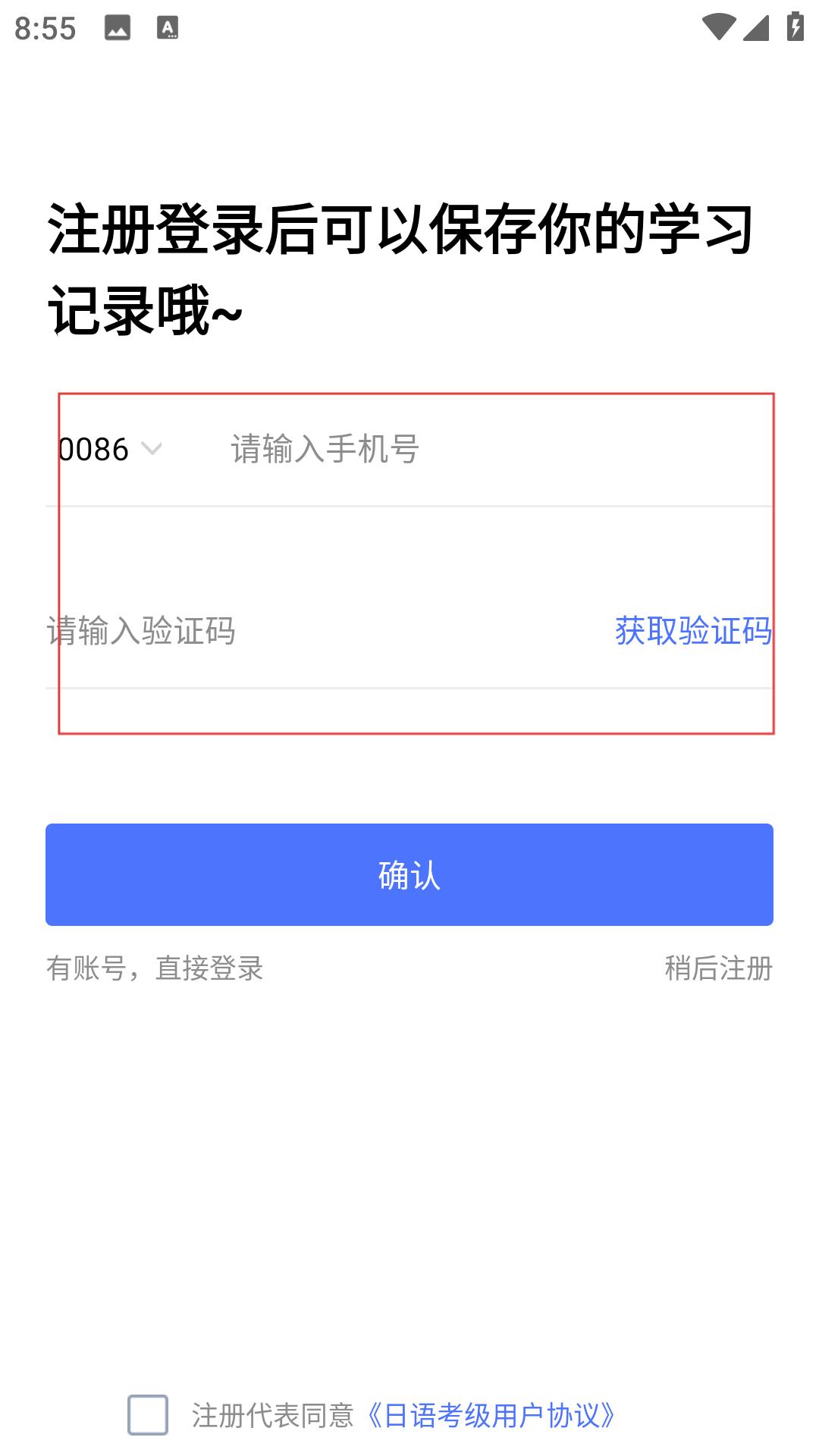Image resolution: width=819 pixels, height=1456 pixels.
Task: Tap the blue 确认 button
Action: tap(409, 874)
